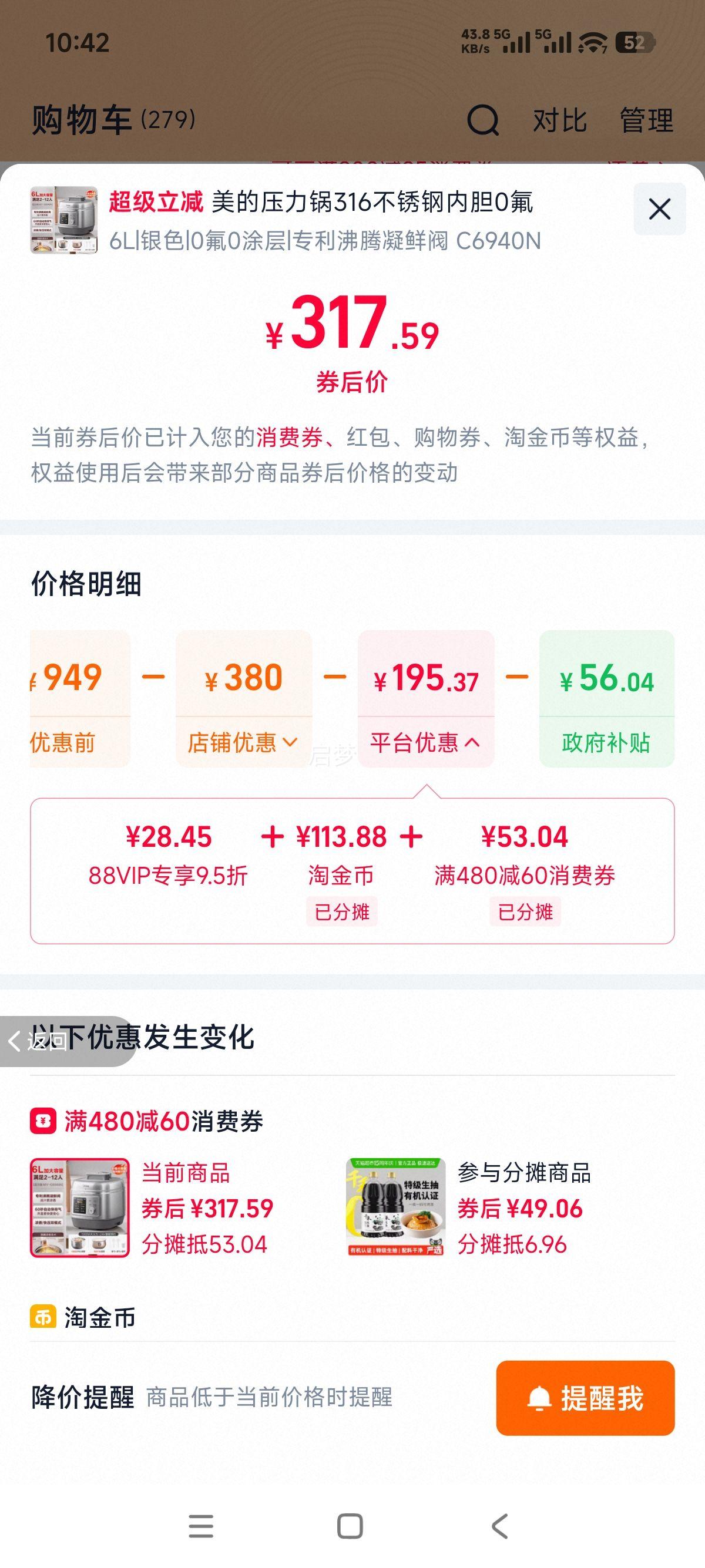Open the search icon in the cart header

pyautogui.click(x=484, y=120)
